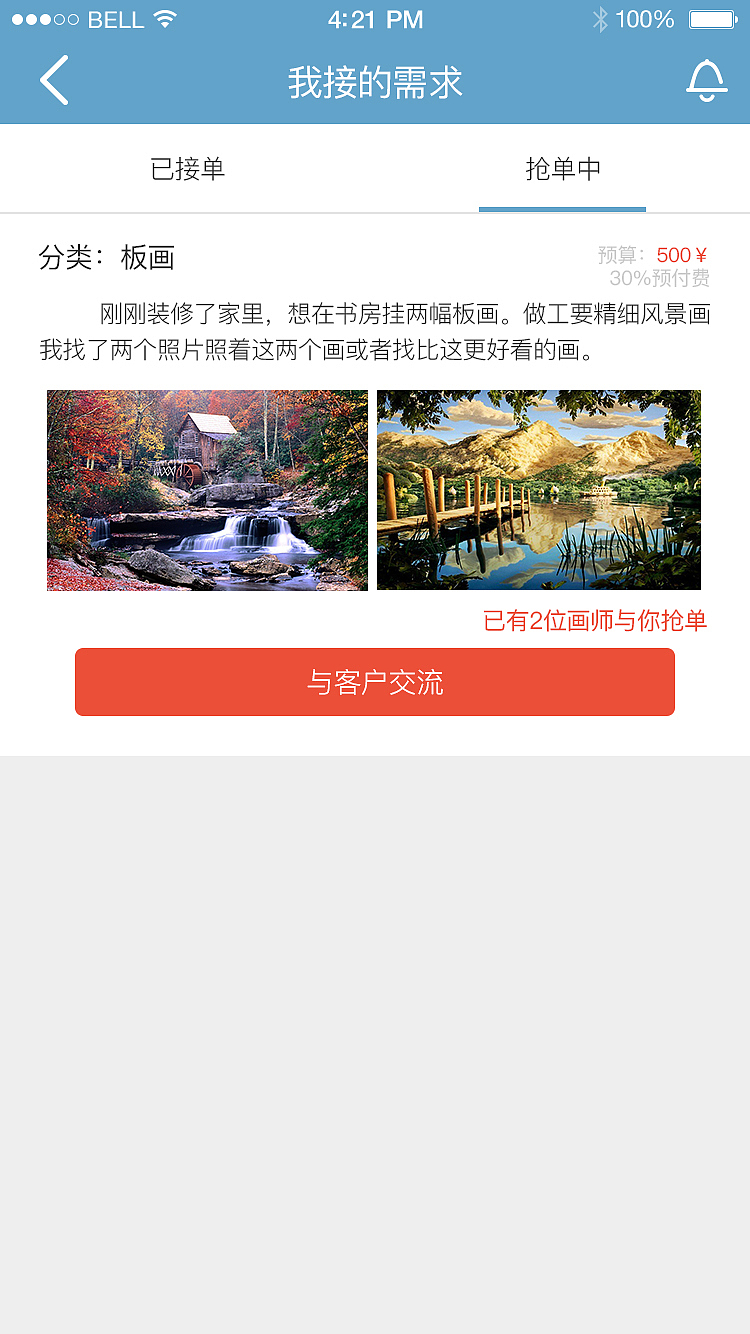750x1334 pixels.
Task: Open 已有2位画师与你抢单 notice
Action: [595, 621]
